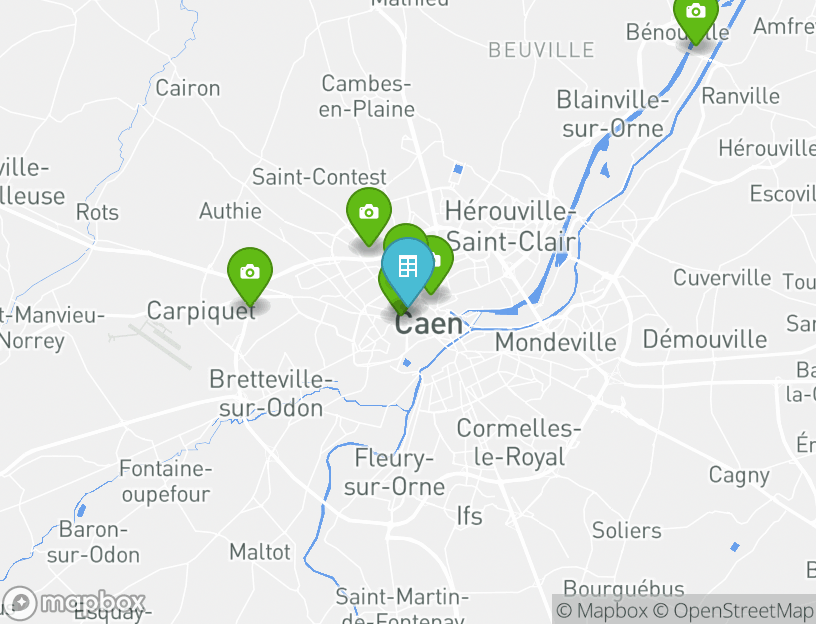This screenshot has height=624, width=816.
Task: Open the blue building marker over Caen
Action: [407, 266]
